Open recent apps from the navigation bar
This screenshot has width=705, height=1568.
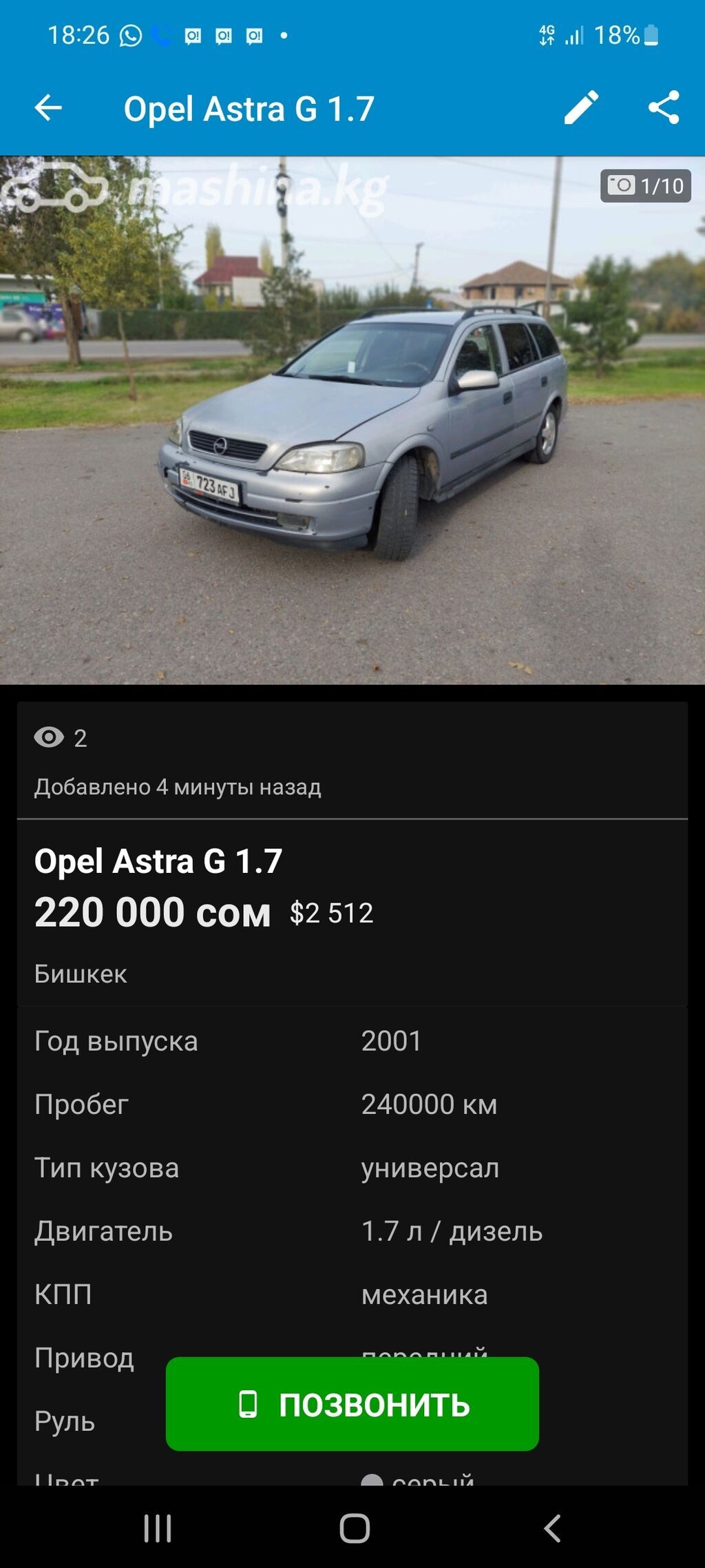158,1529
